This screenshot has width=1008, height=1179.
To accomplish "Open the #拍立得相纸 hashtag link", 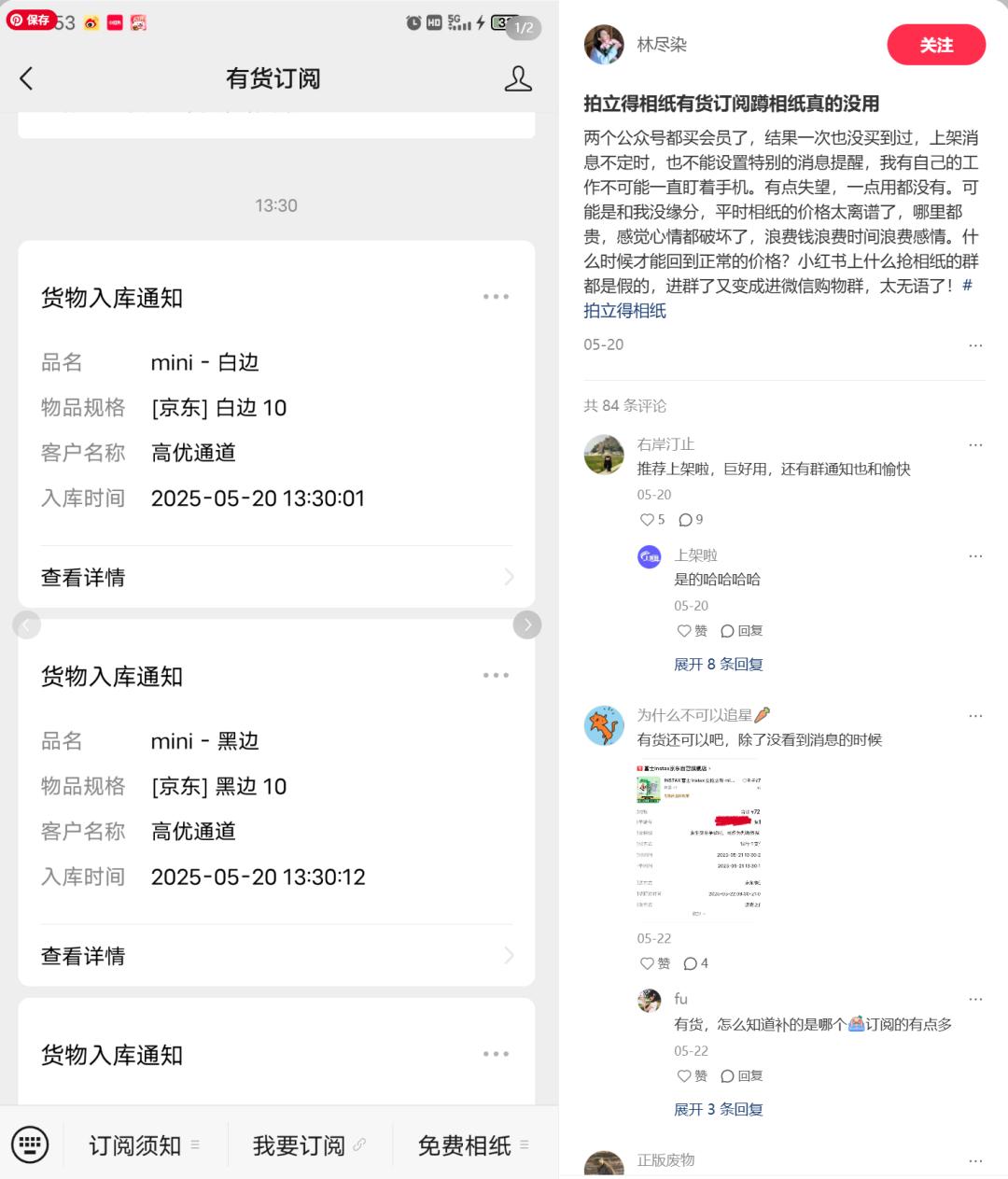I will [625, 311].
